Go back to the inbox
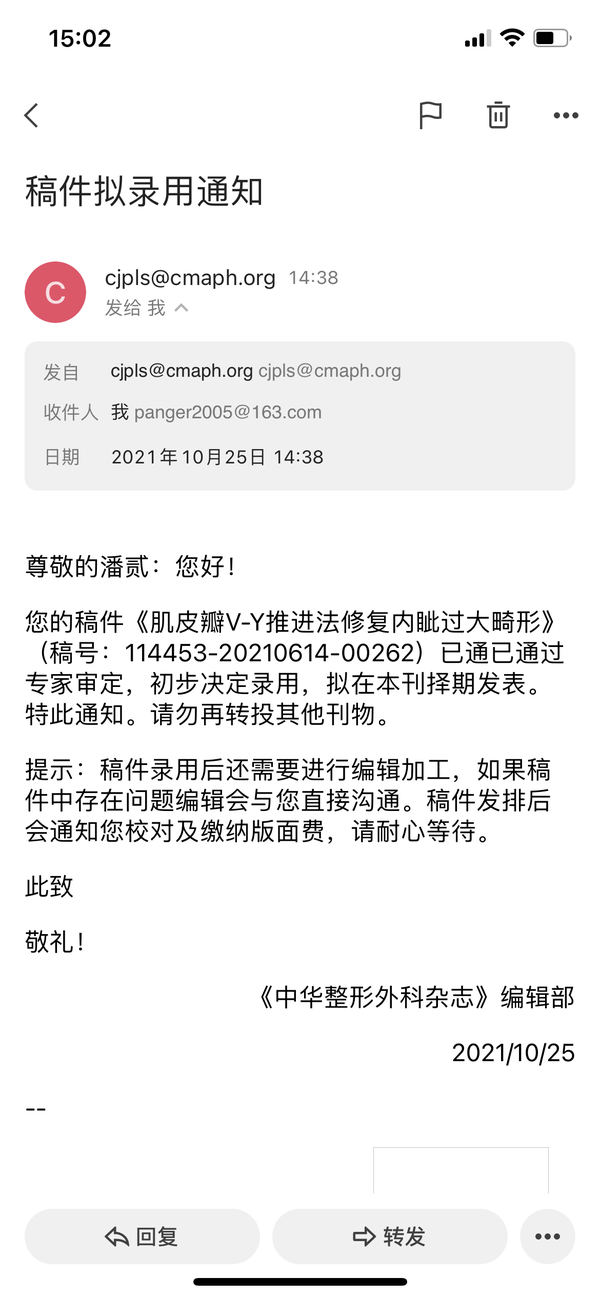 [x=31, y=116]
